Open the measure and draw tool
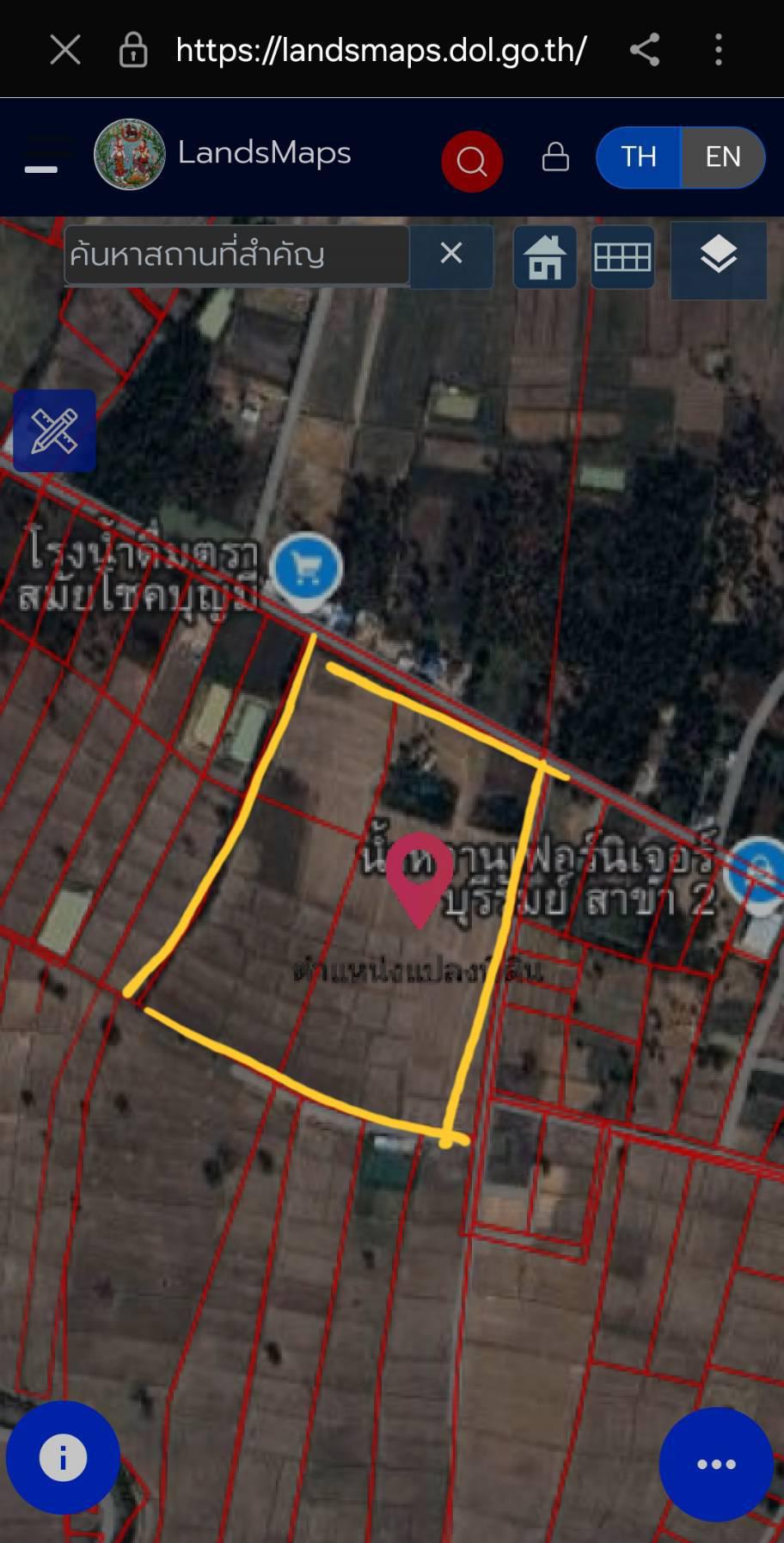Screen dimensions: 784x1543 (x=54, y=430)
